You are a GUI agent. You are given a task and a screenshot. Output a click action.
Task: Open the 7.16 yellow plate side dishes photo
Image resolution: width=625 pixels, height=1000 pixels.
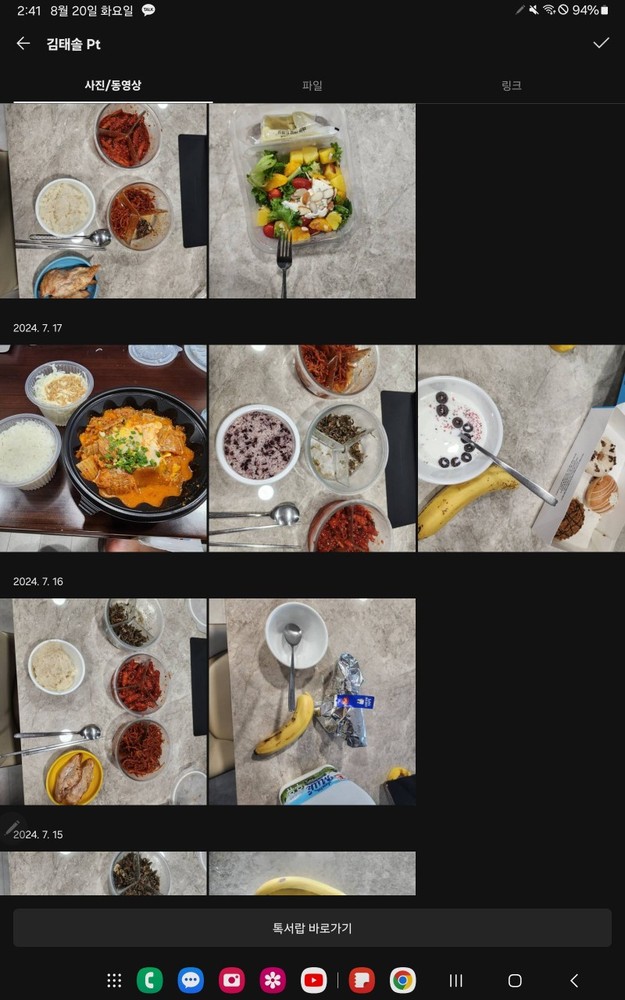[x=103, y=701]
